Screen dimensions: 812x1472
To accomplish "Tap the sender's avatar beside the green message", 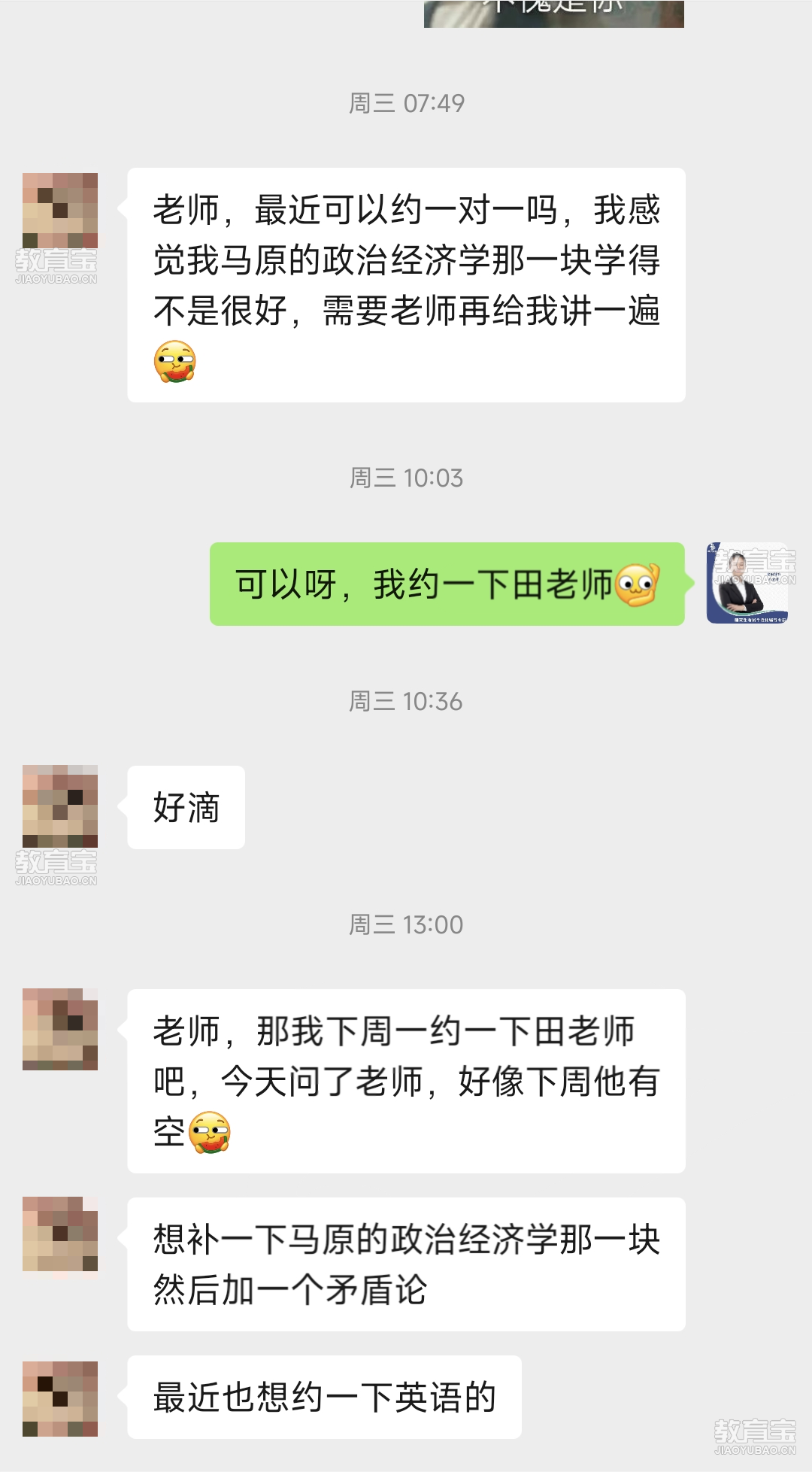I will coord(747,583).
